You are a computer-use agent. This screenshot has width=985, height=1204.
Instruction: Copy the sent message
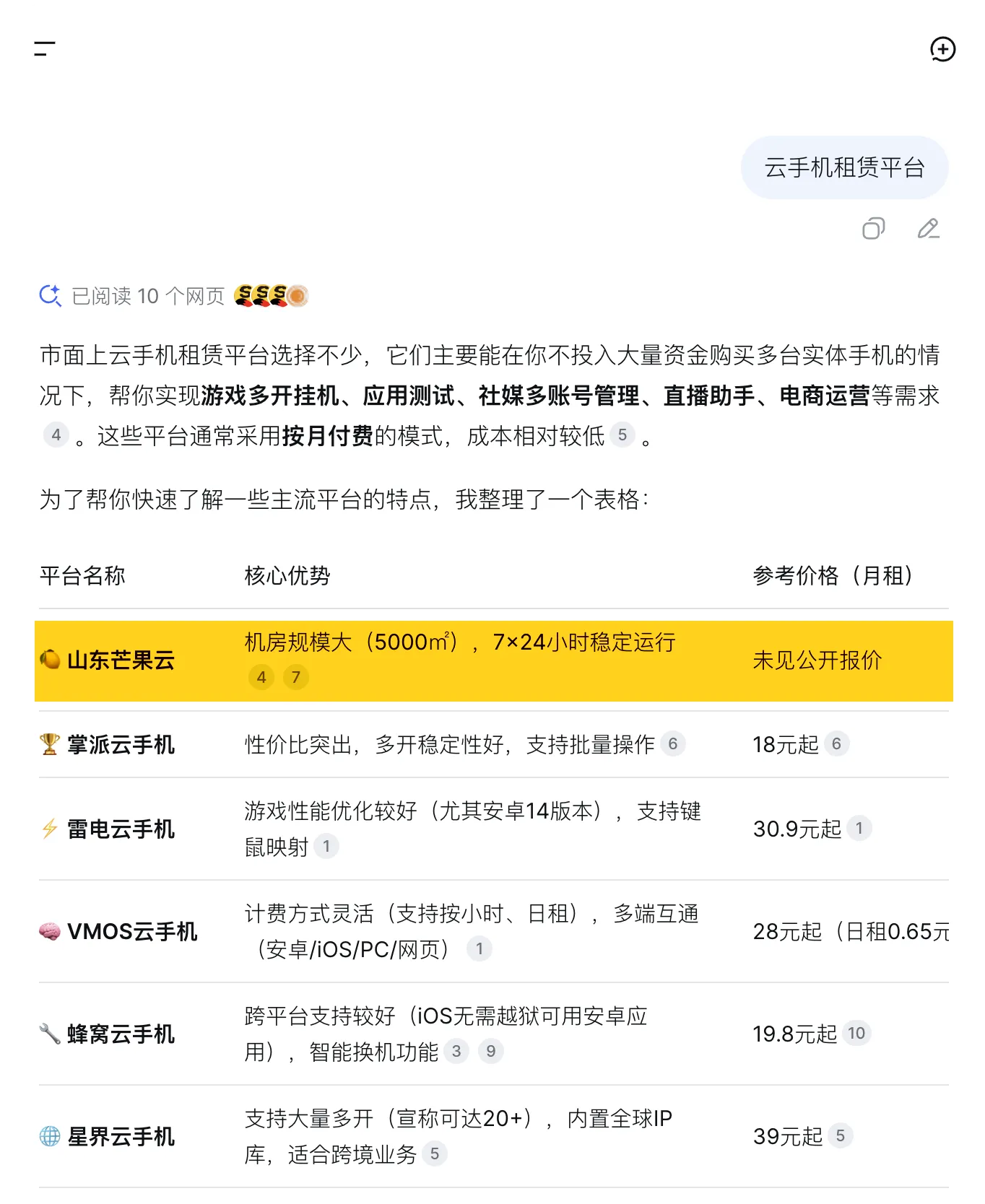point(873,229)
